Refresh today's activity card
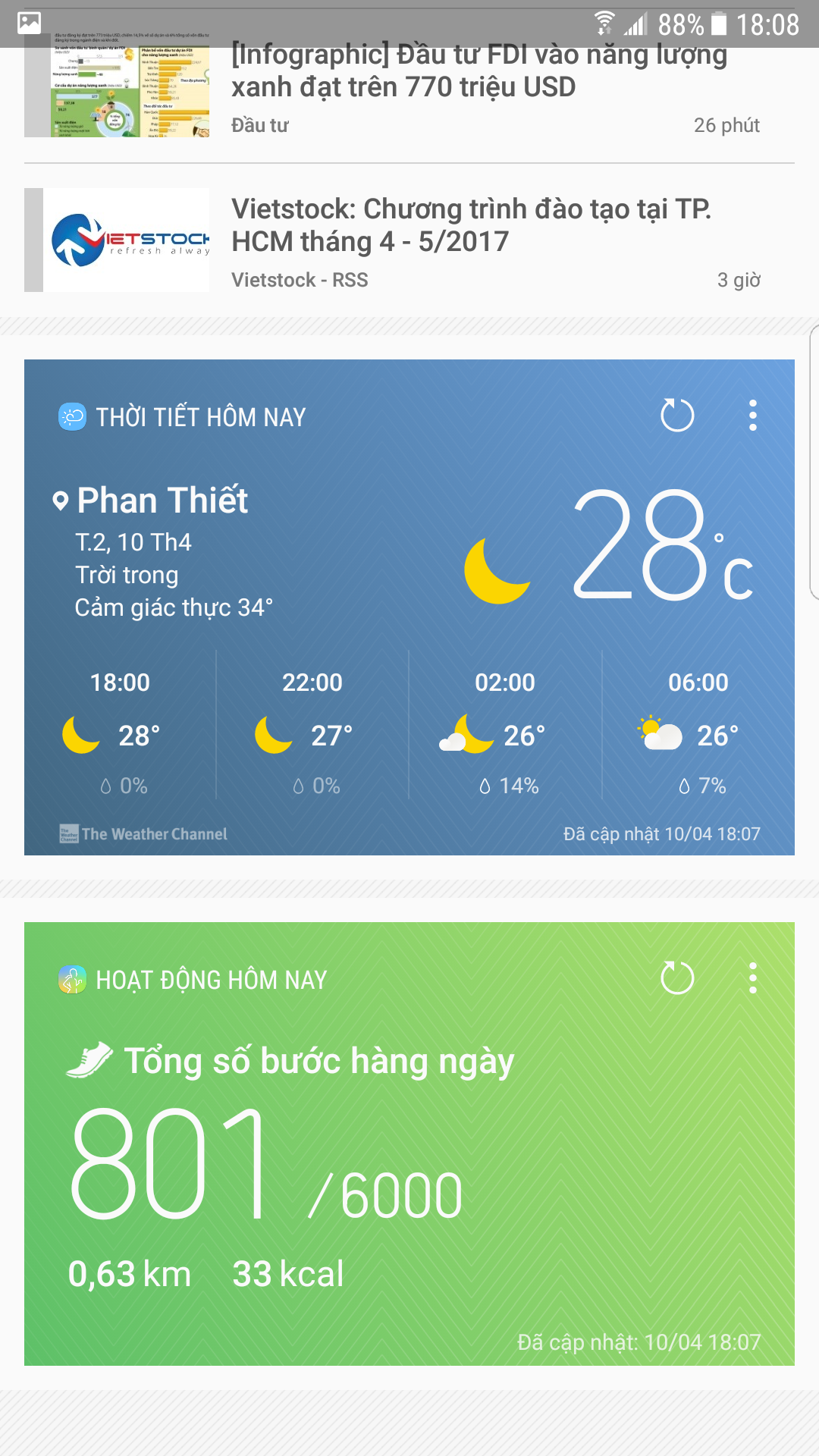This screenshot has width=819, height=1456. coord(677,978)
